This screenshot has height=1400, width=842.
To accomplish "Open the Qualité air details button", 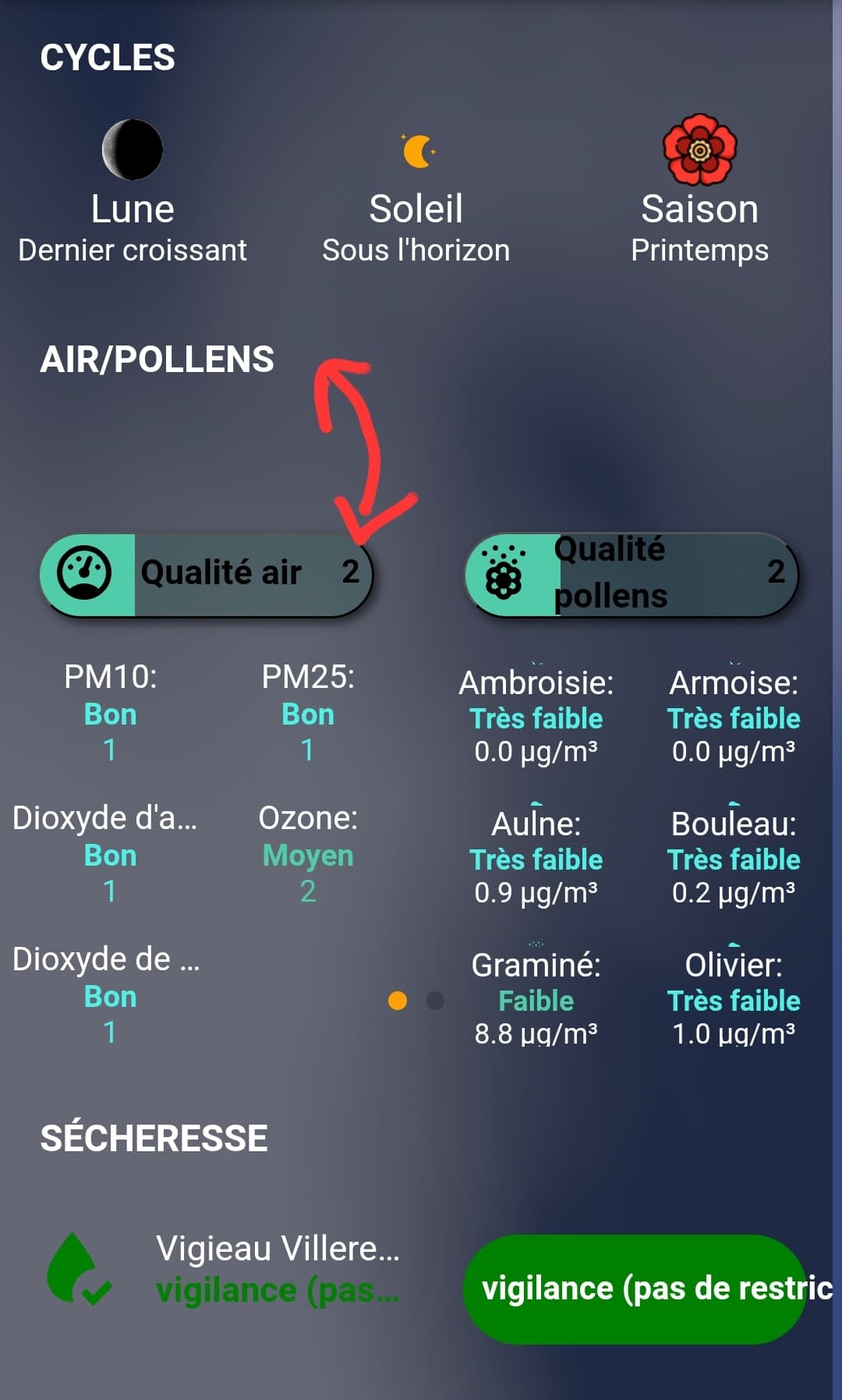I will click(x=207, y=575).
